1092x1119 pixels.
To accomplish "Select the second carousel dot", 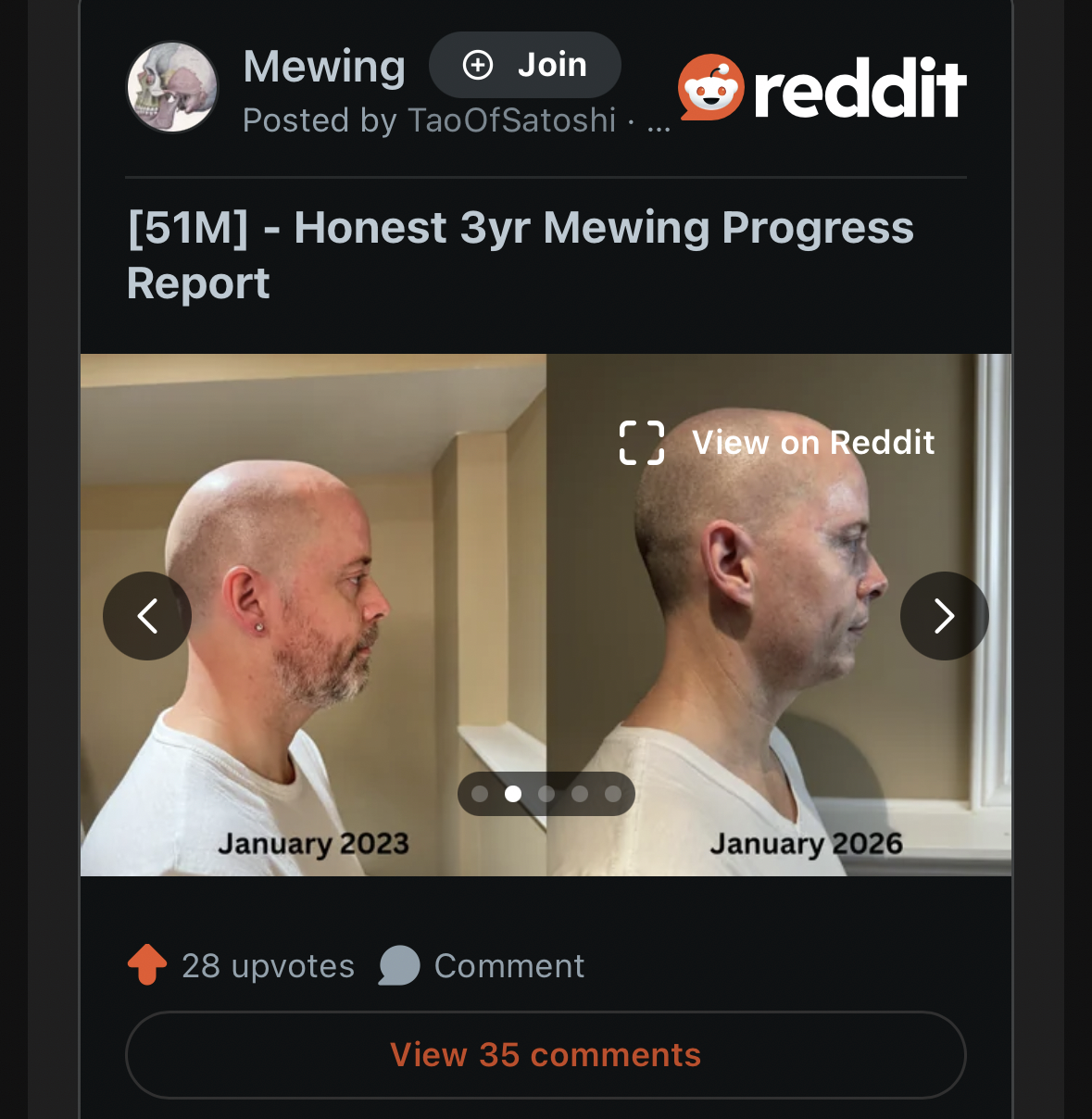I will click(x=513, y=793).
